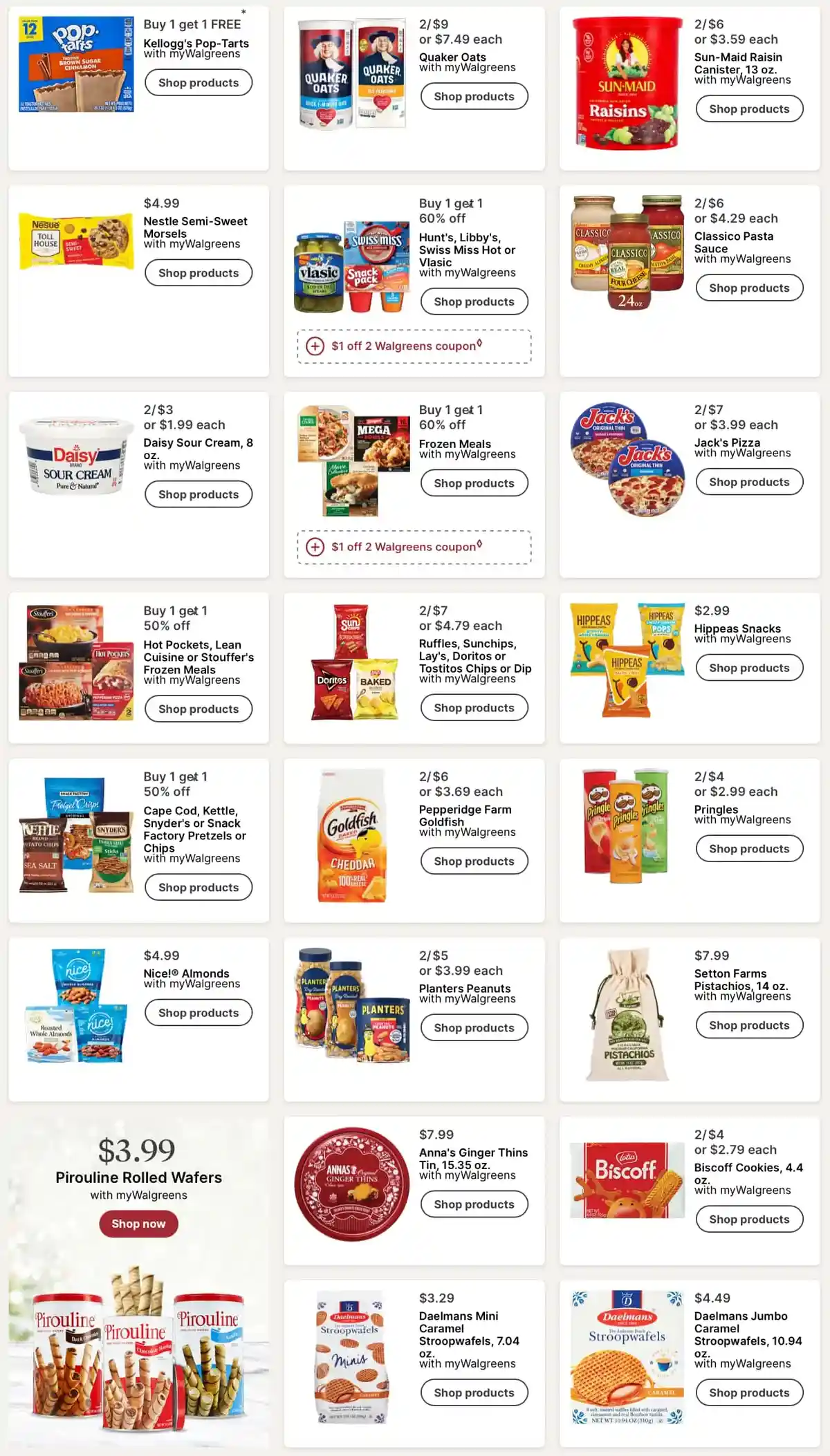The width and height of the screenshot is (830, 1456).
Task: Shop products for Classico Pasta Sauce
Action: 749,288
